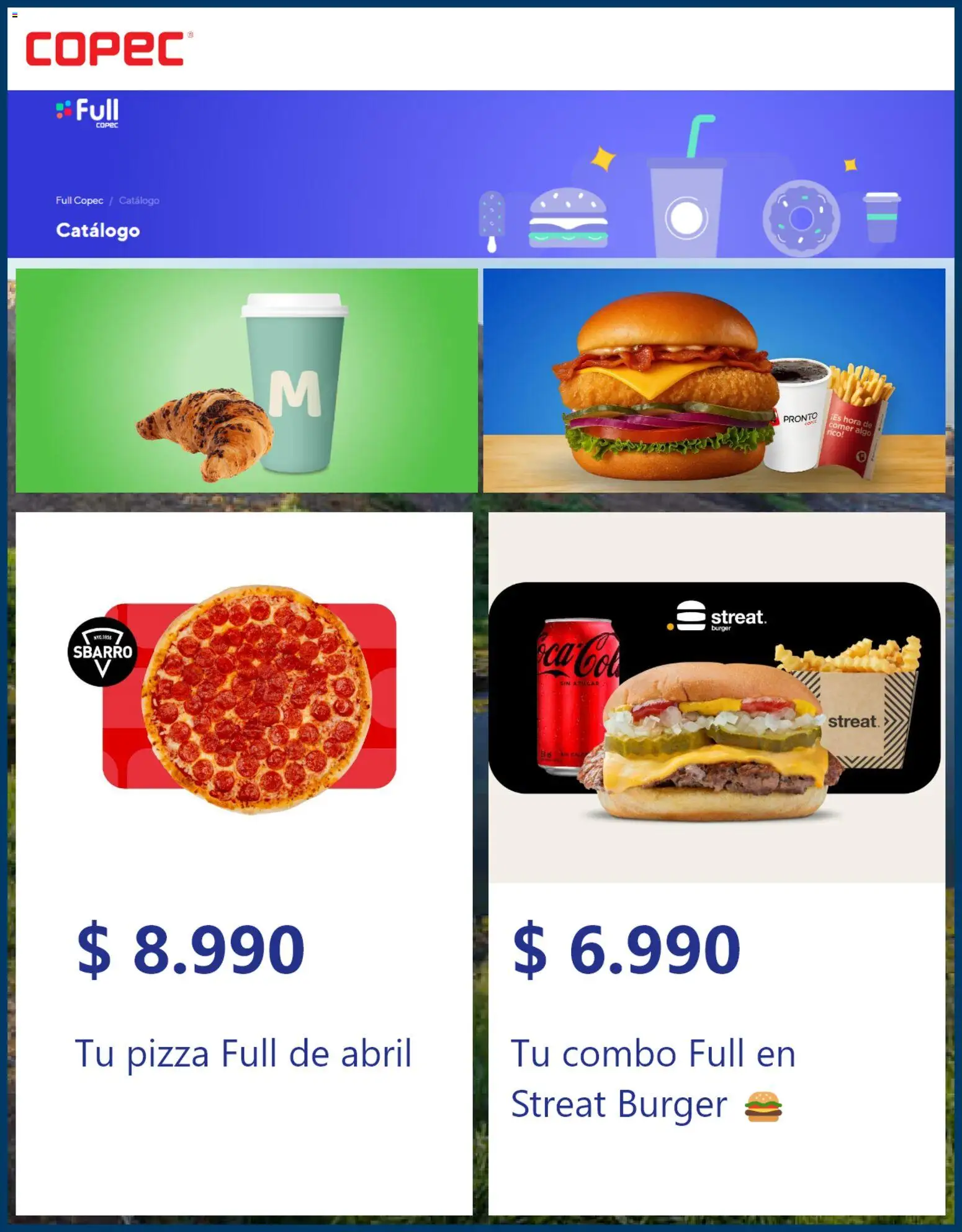Open the Full Copec breadcrumb link
The image size is (962, 1232).
(79, 201)
